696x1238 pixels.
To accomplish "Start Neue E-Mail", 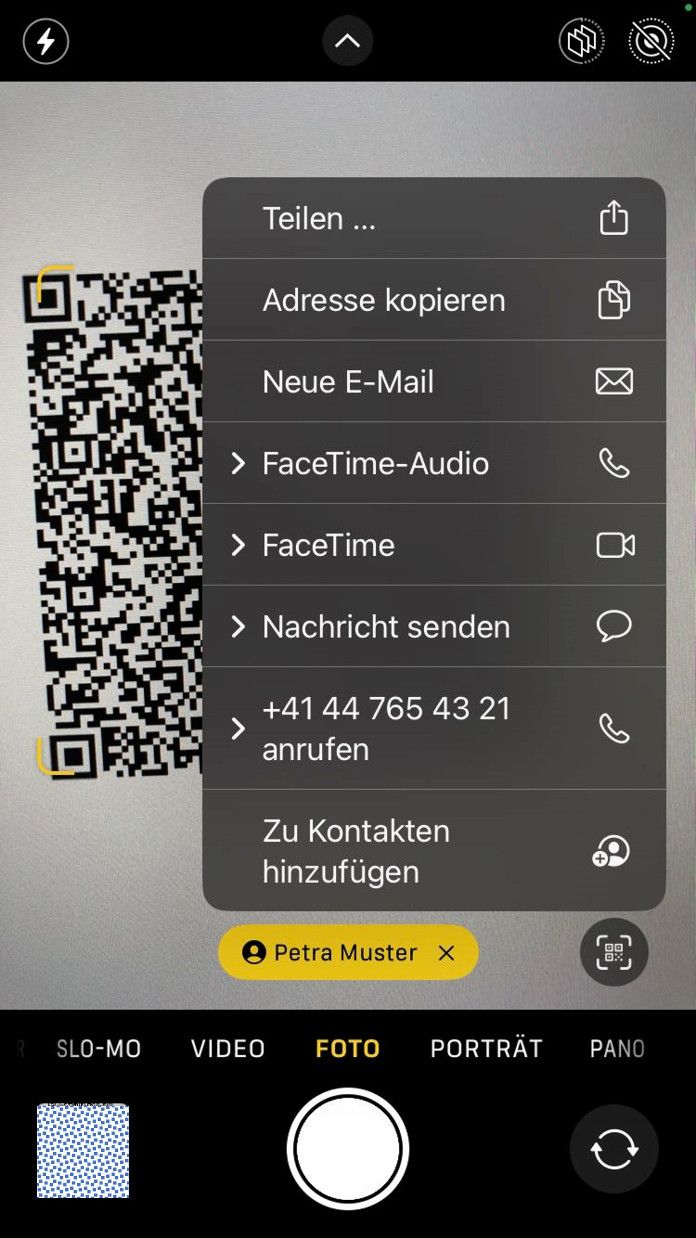I will coord(433,382).
